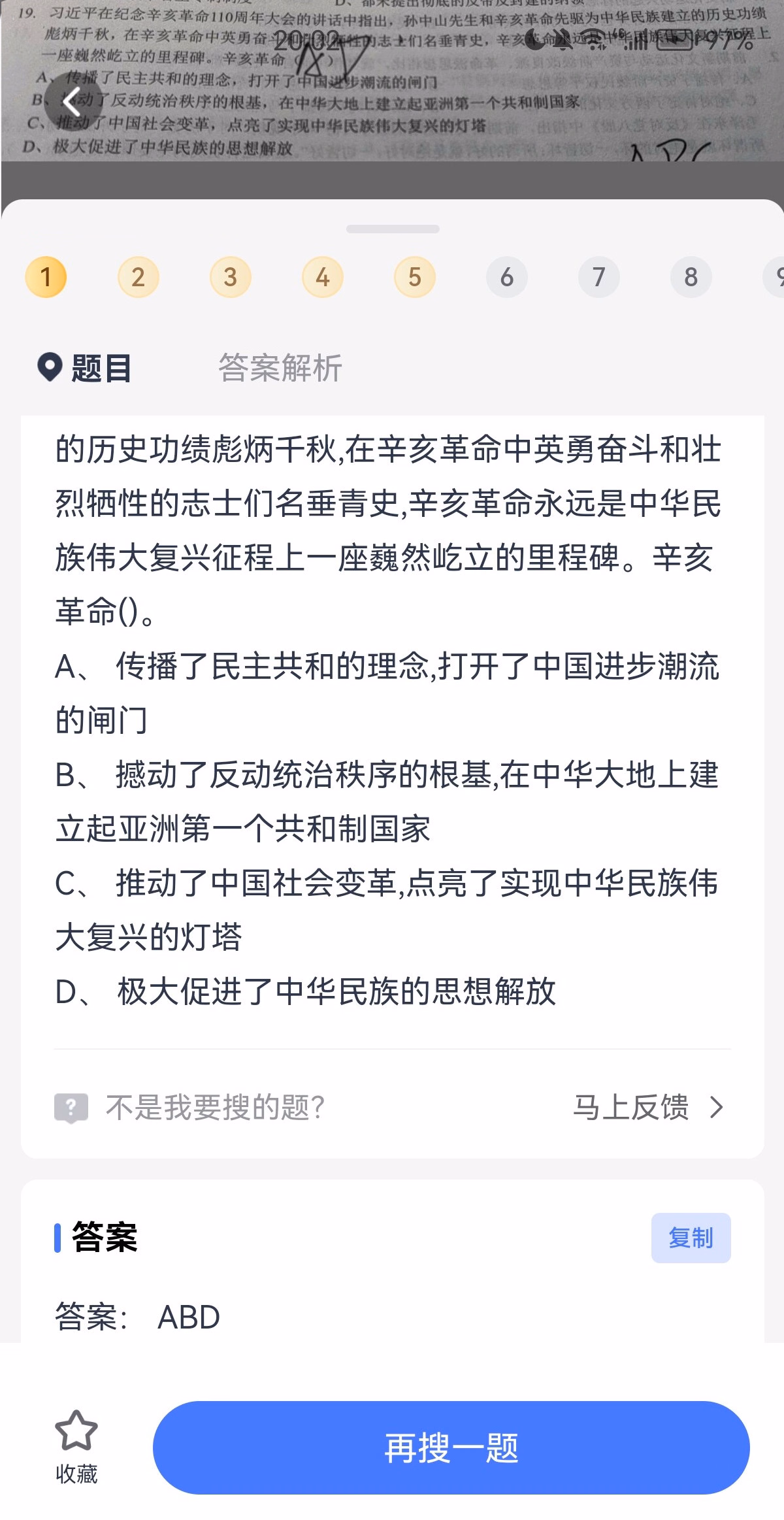The height and width of the screenshot is (1520, 784).
Task: Switch to the 题目 tab
Action: 86,368
